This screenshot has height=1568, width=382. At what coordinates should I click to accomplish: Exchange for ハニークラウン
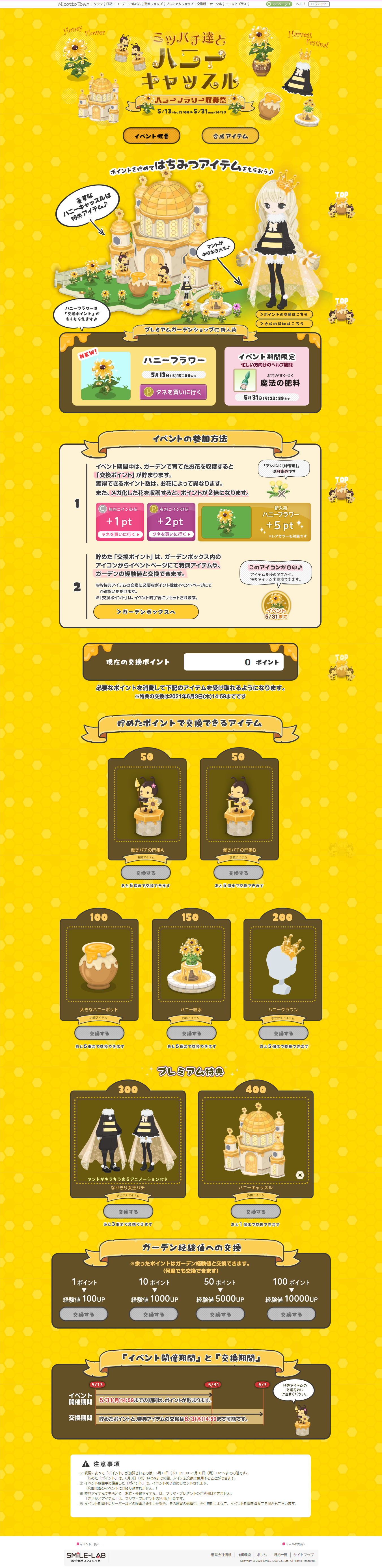[283, 1033]
